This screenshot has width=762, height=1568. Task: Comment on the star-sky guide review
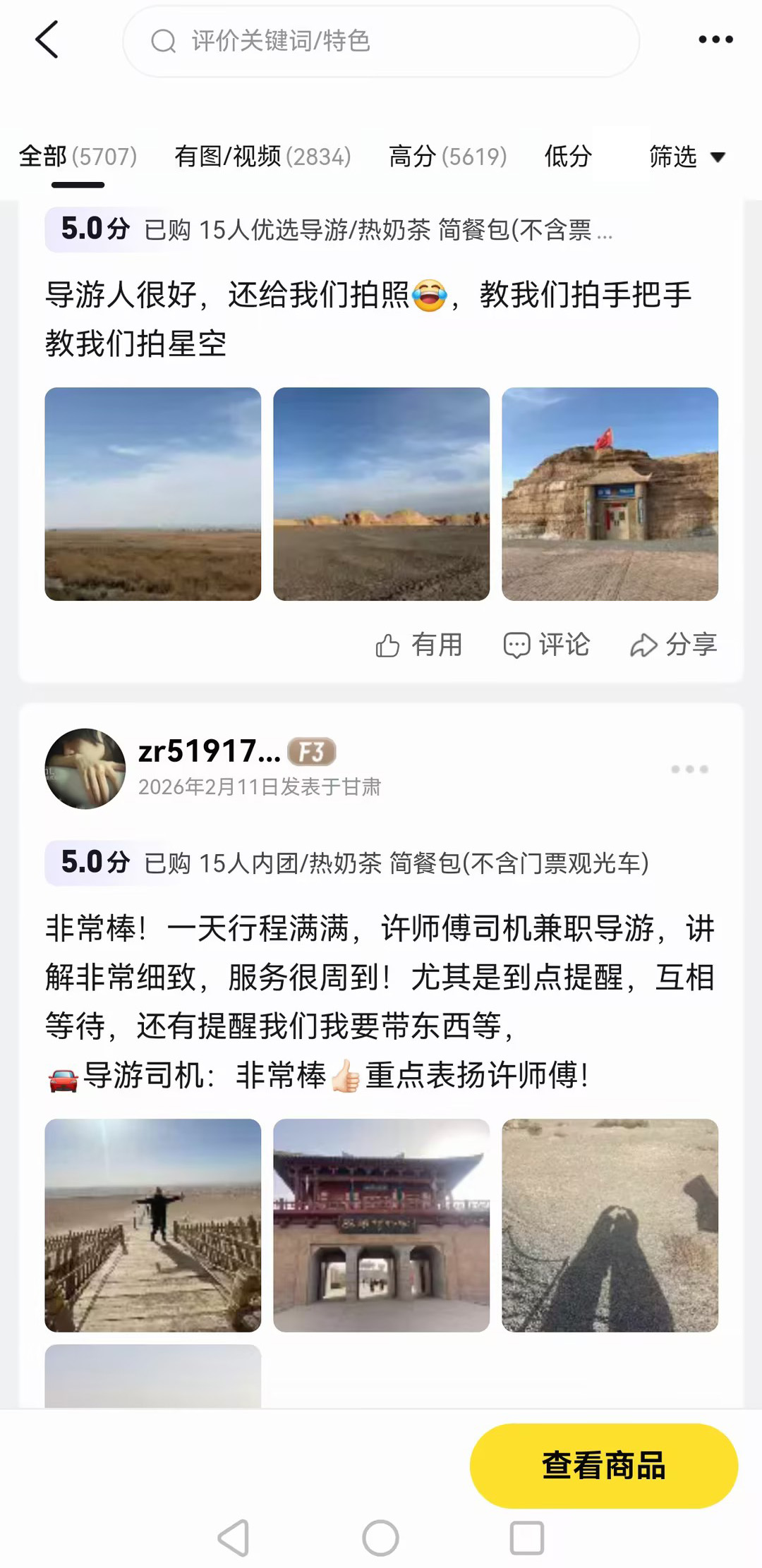pyautogui.click(x=547, y=645)
